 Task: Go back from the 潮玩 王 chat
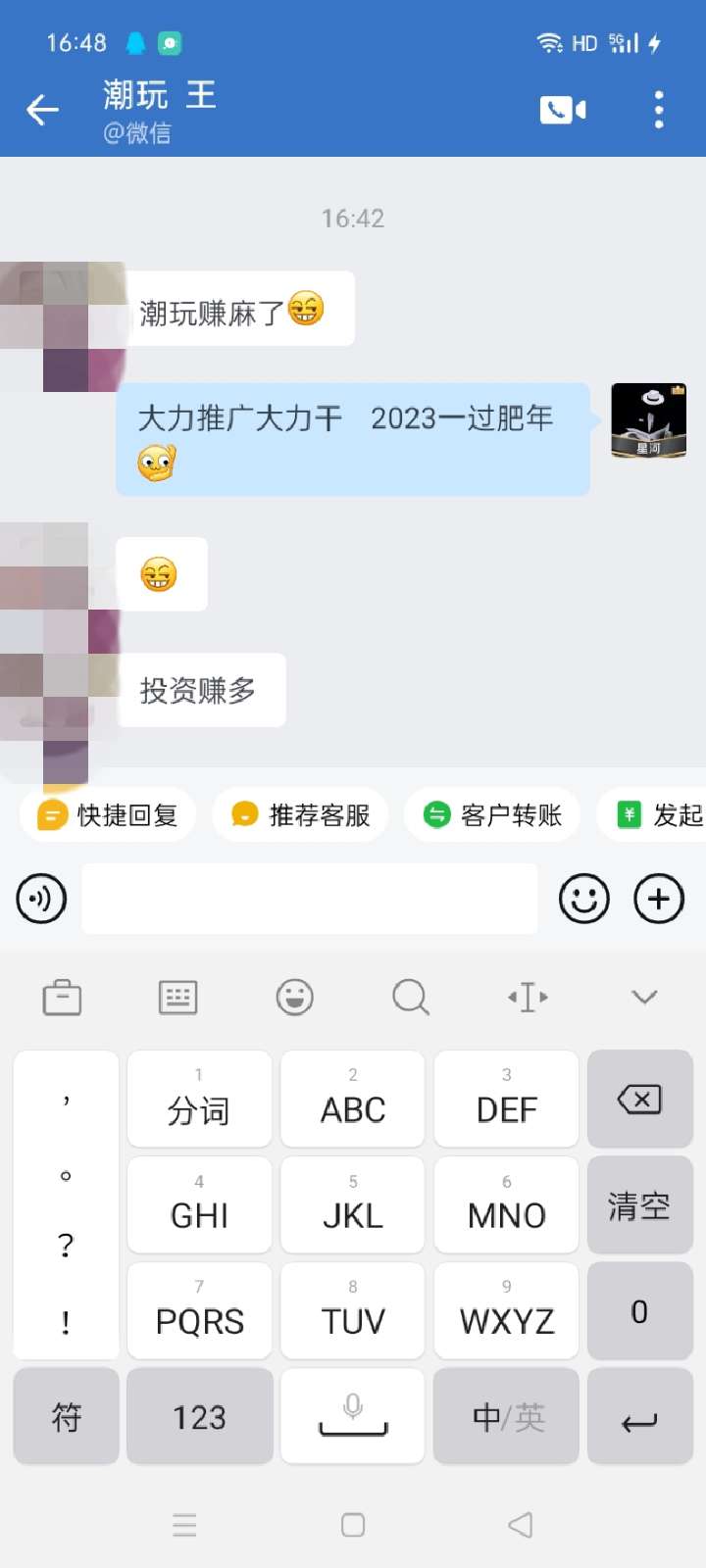[x=42, y=110]
